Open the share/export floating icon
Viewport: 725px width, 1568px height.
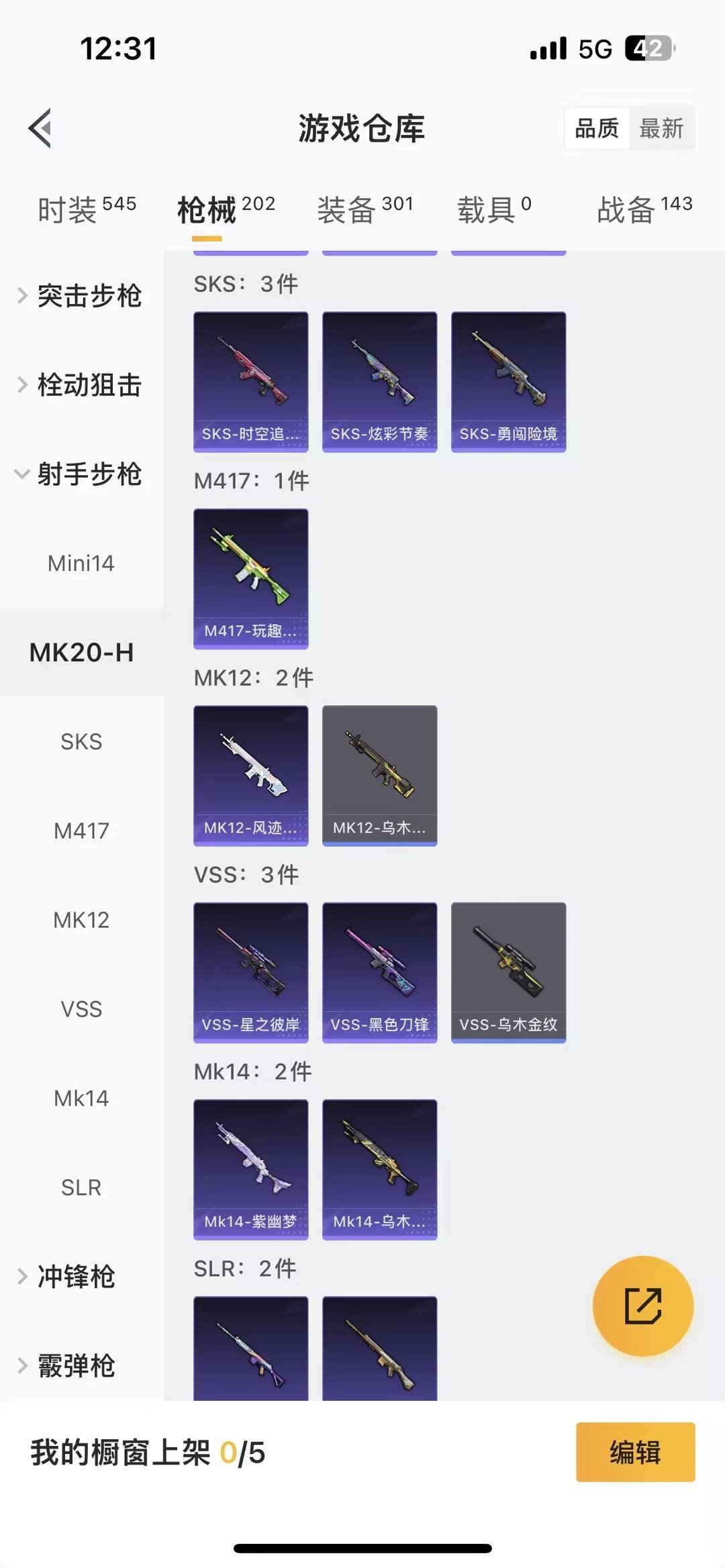[642, 1304]
